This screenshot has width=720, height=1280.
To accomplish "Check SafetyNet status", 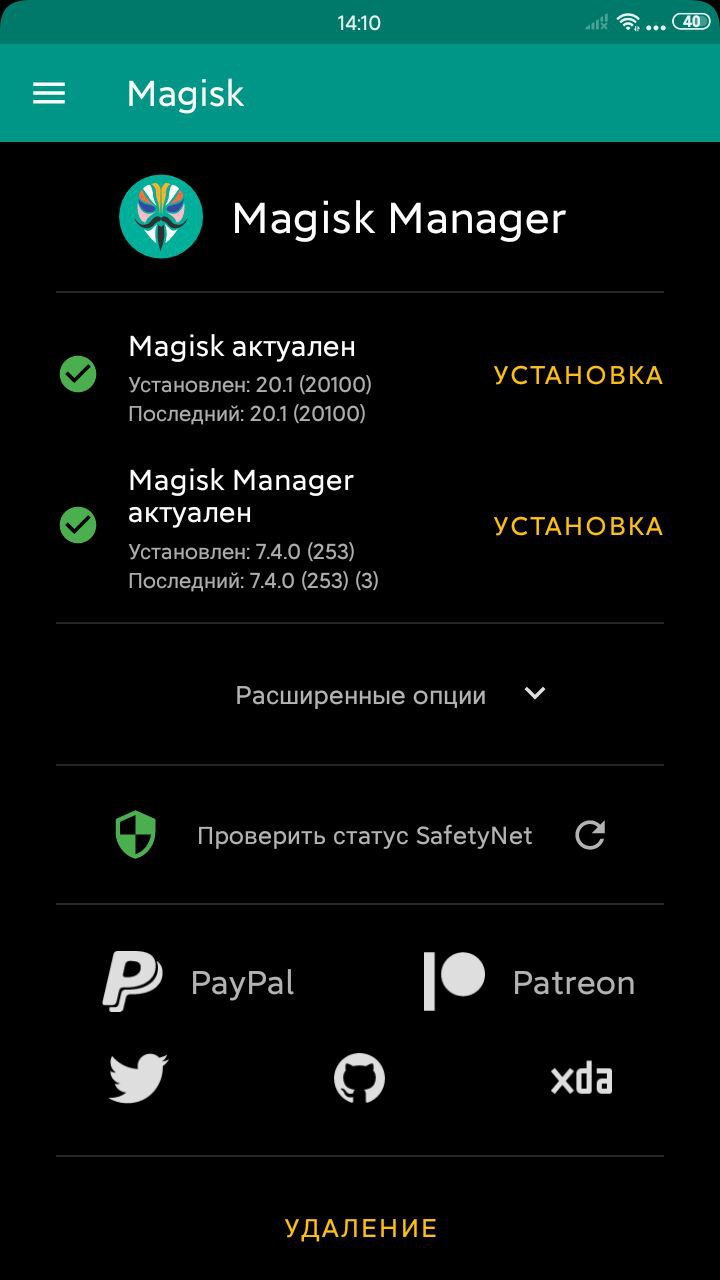I will (360, 835).
